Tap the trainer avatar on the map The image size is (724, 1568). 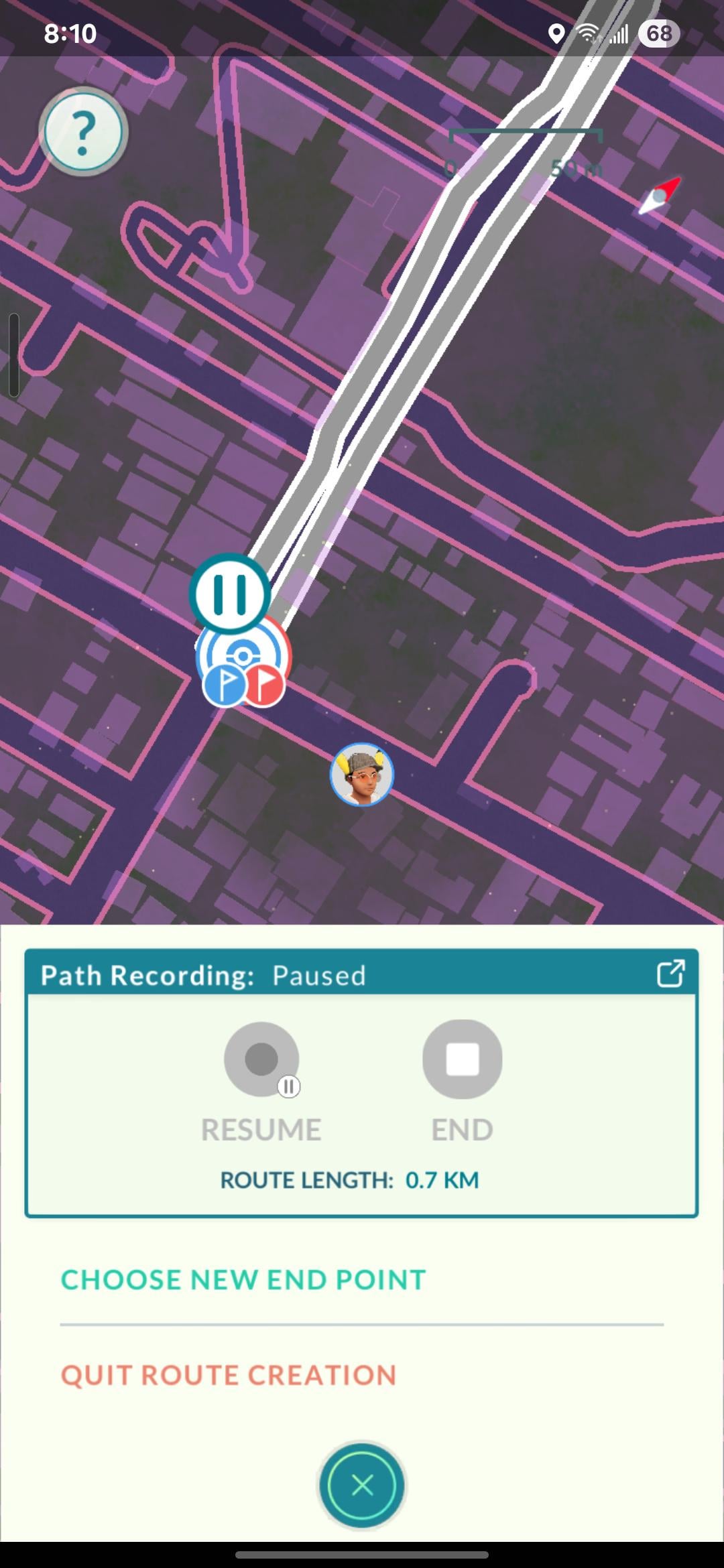point(362,774)
